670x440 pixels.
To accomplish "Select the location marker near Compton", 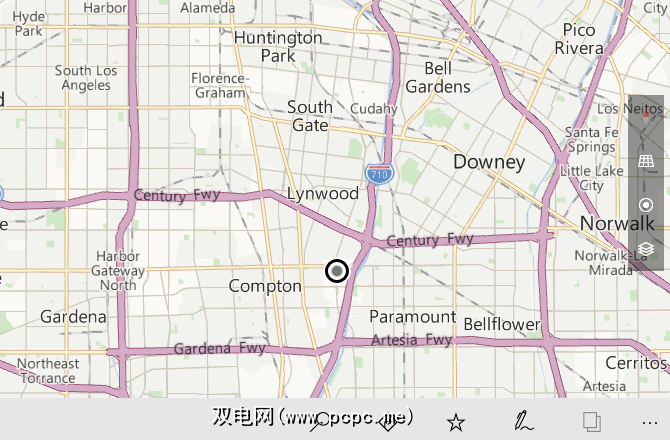I will click(x=337, y=270).
